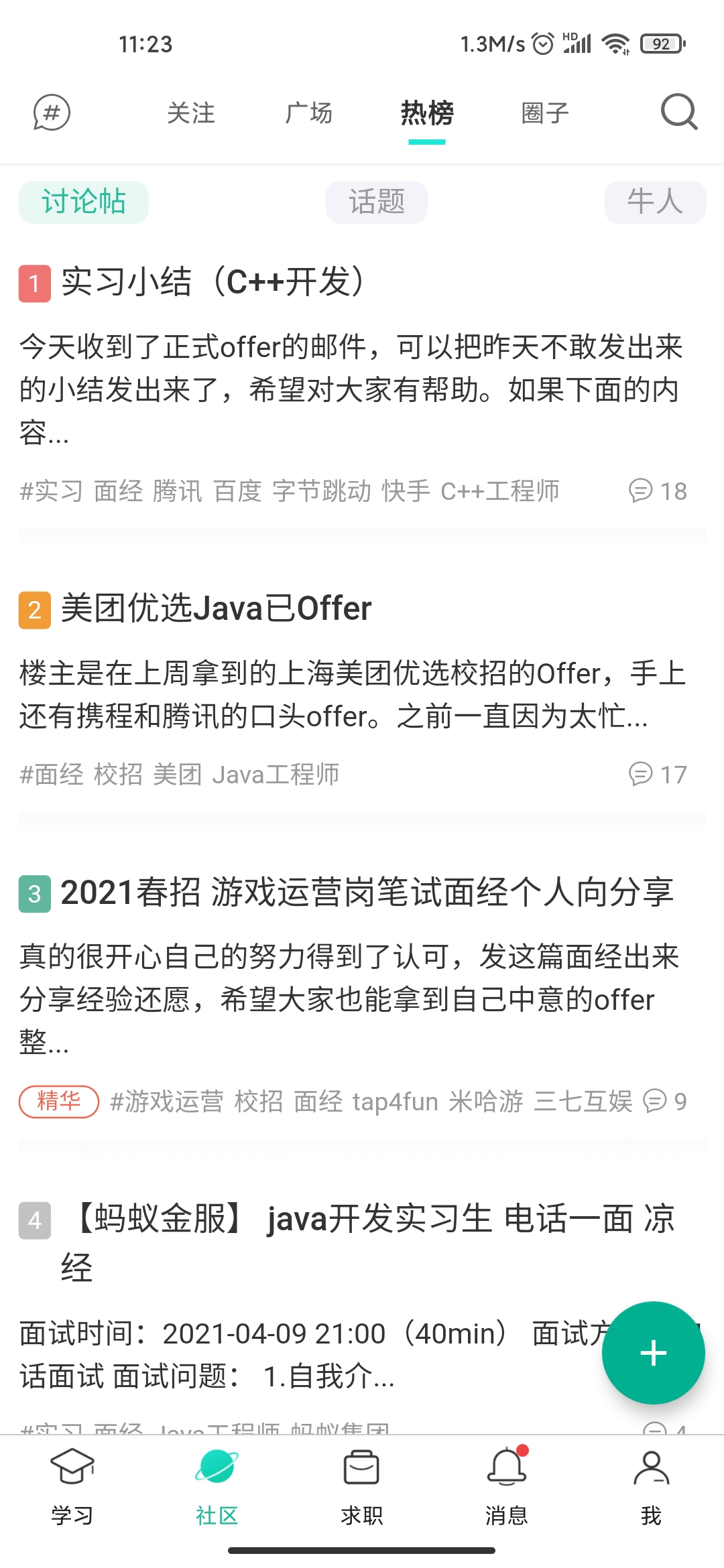Open the hashtag topics icon
Screen dimensions: 724x1568
pos(52,113)
